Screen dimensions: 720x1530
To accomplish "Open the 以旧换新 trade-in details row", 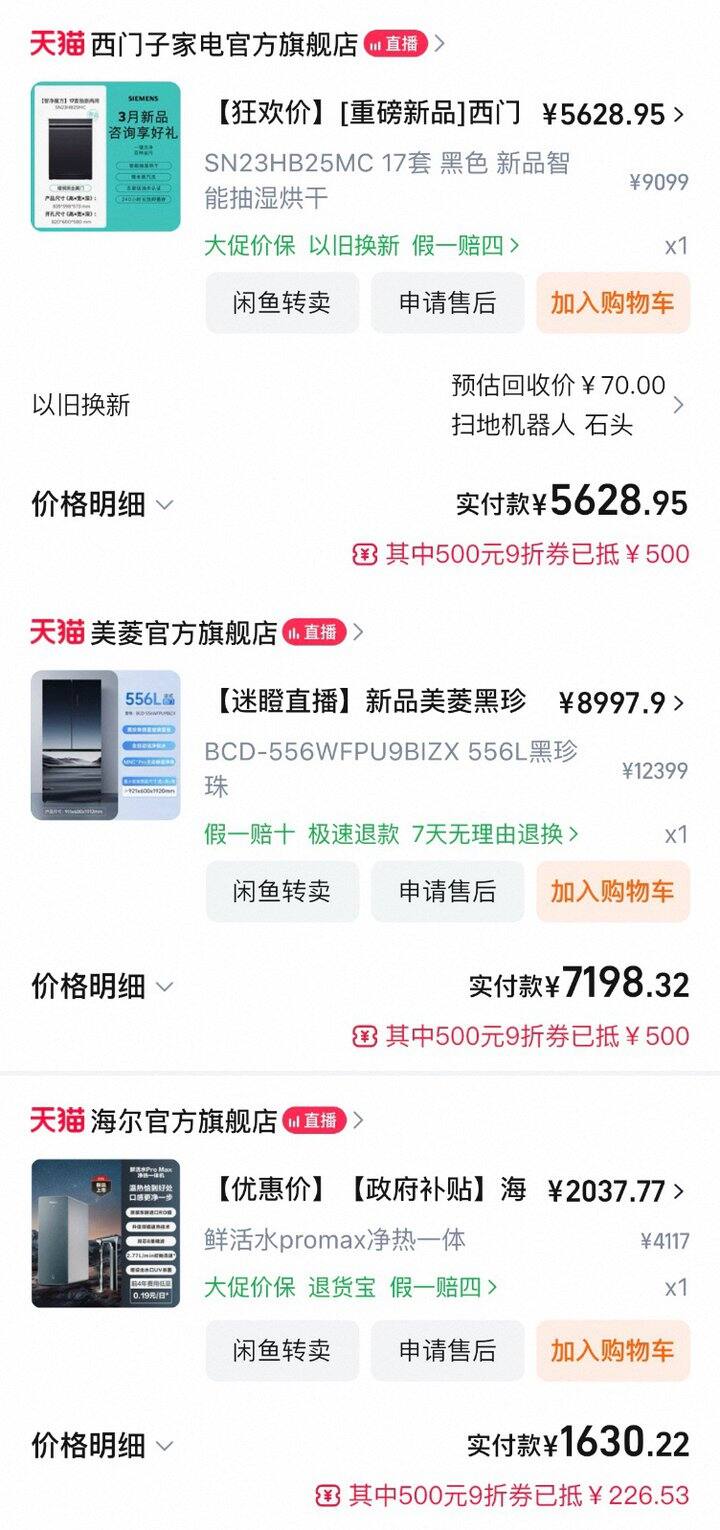I will 360,405.
